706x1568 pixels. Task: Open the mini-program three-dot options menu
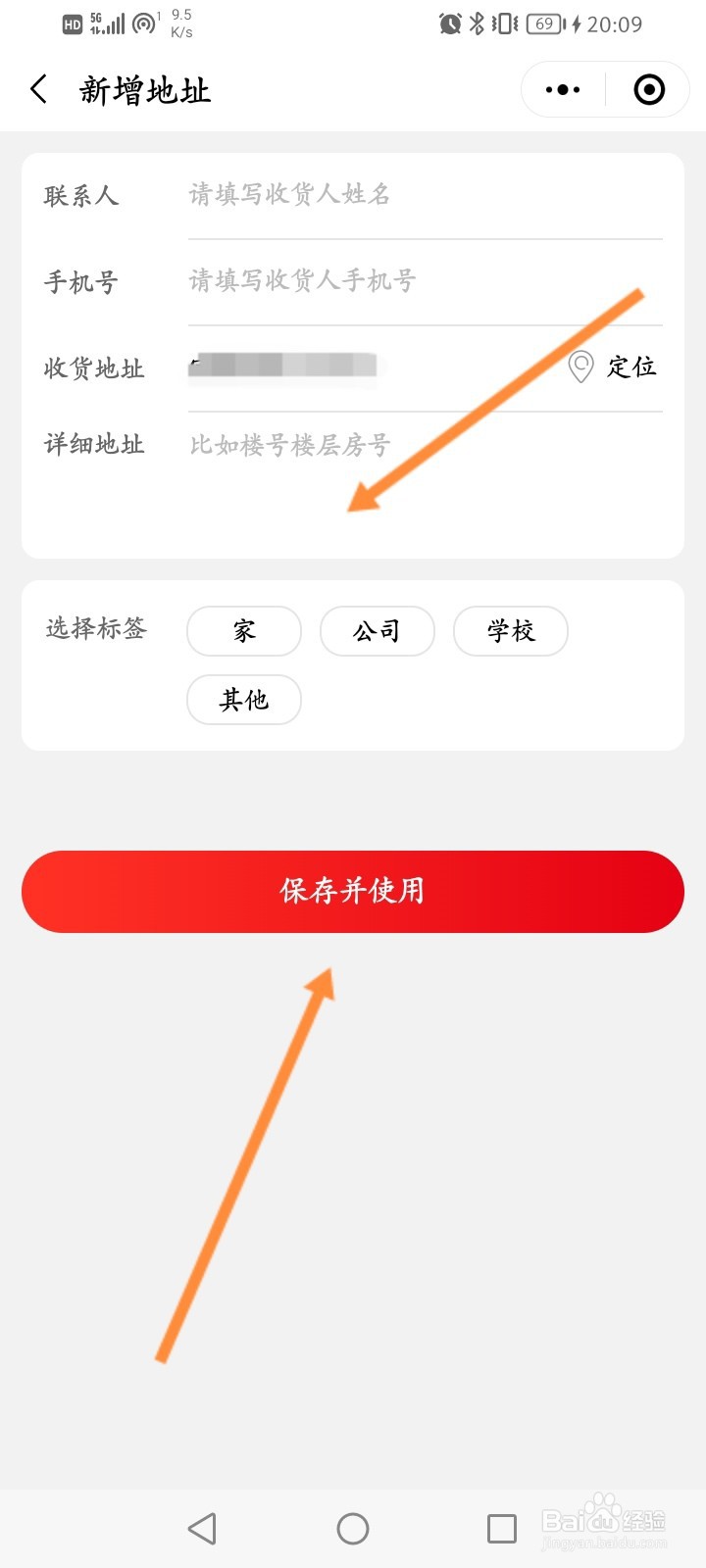point(561,89)
